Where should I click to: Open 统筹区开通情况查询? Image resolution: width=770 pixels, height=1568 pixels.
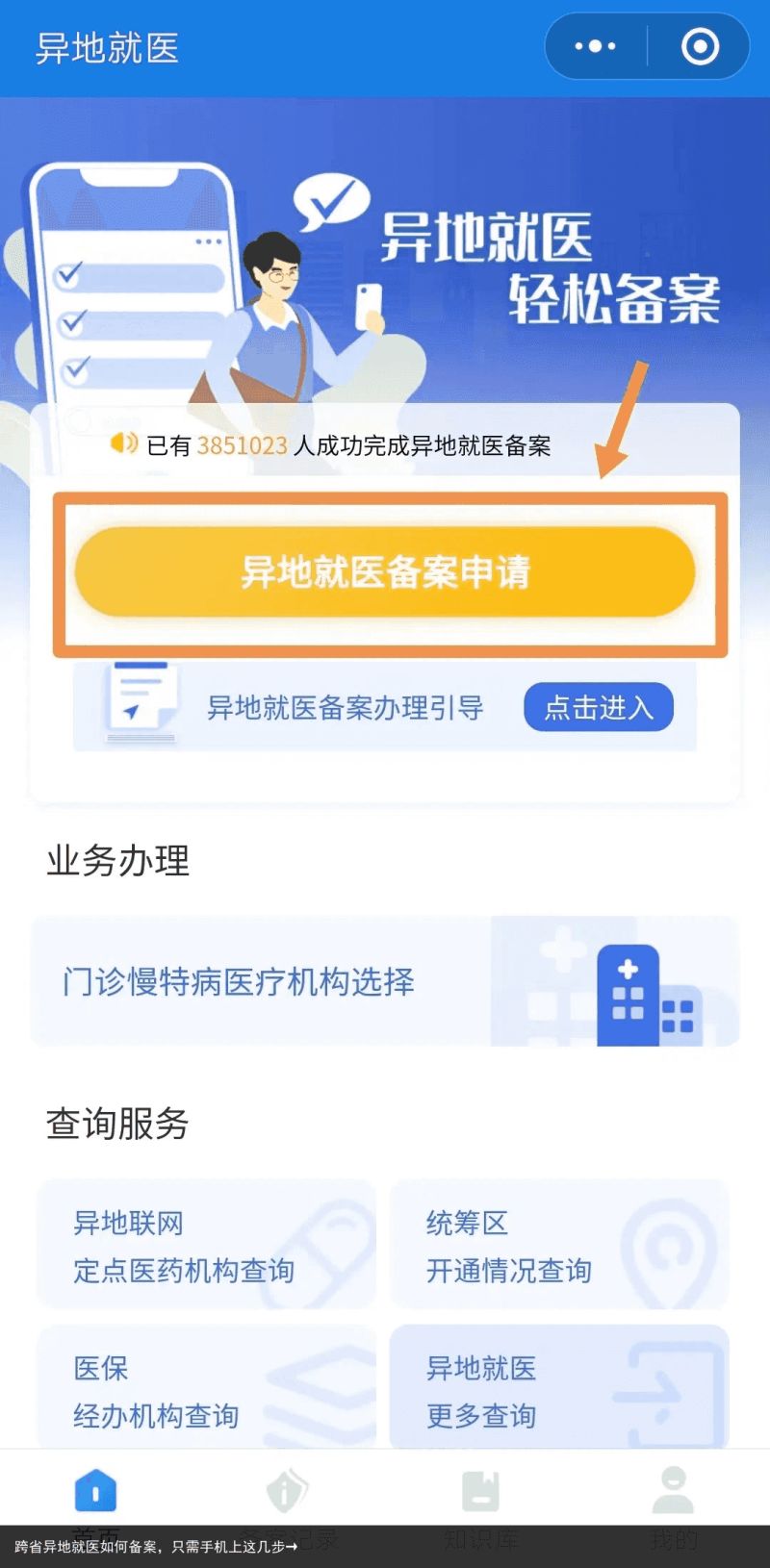tap(559, 1246)
